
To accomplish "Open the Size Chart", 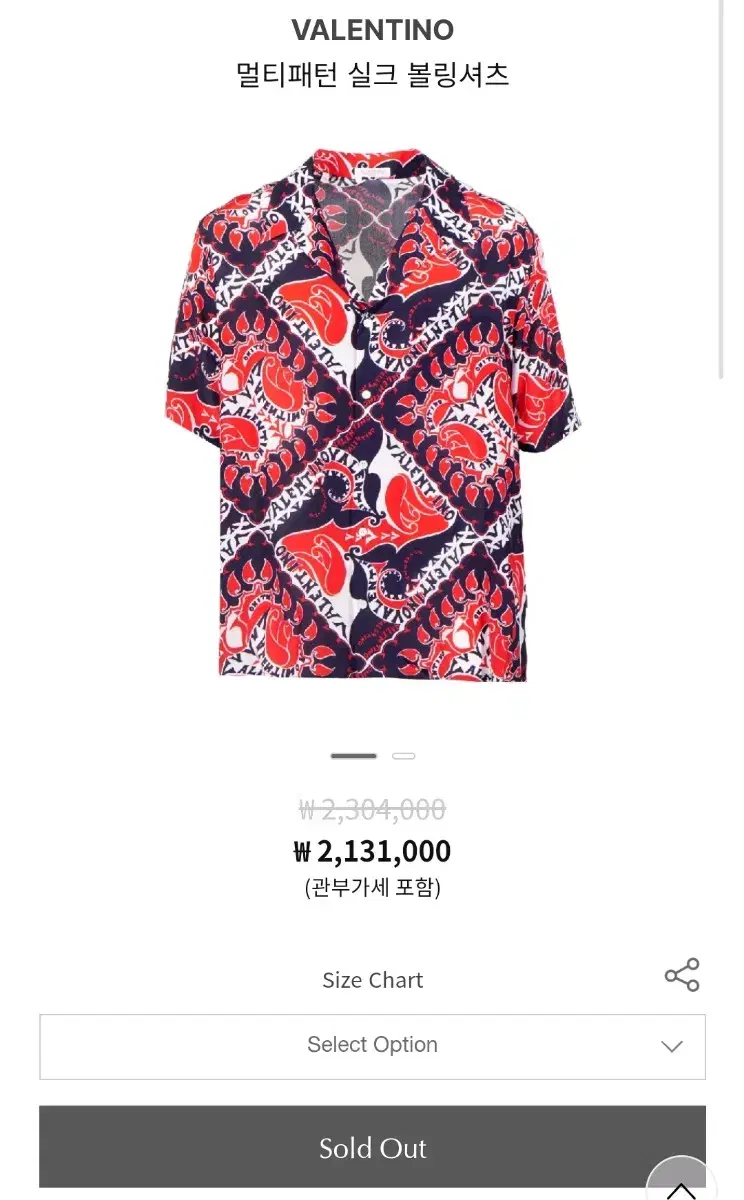I will [x=372, y=980].
